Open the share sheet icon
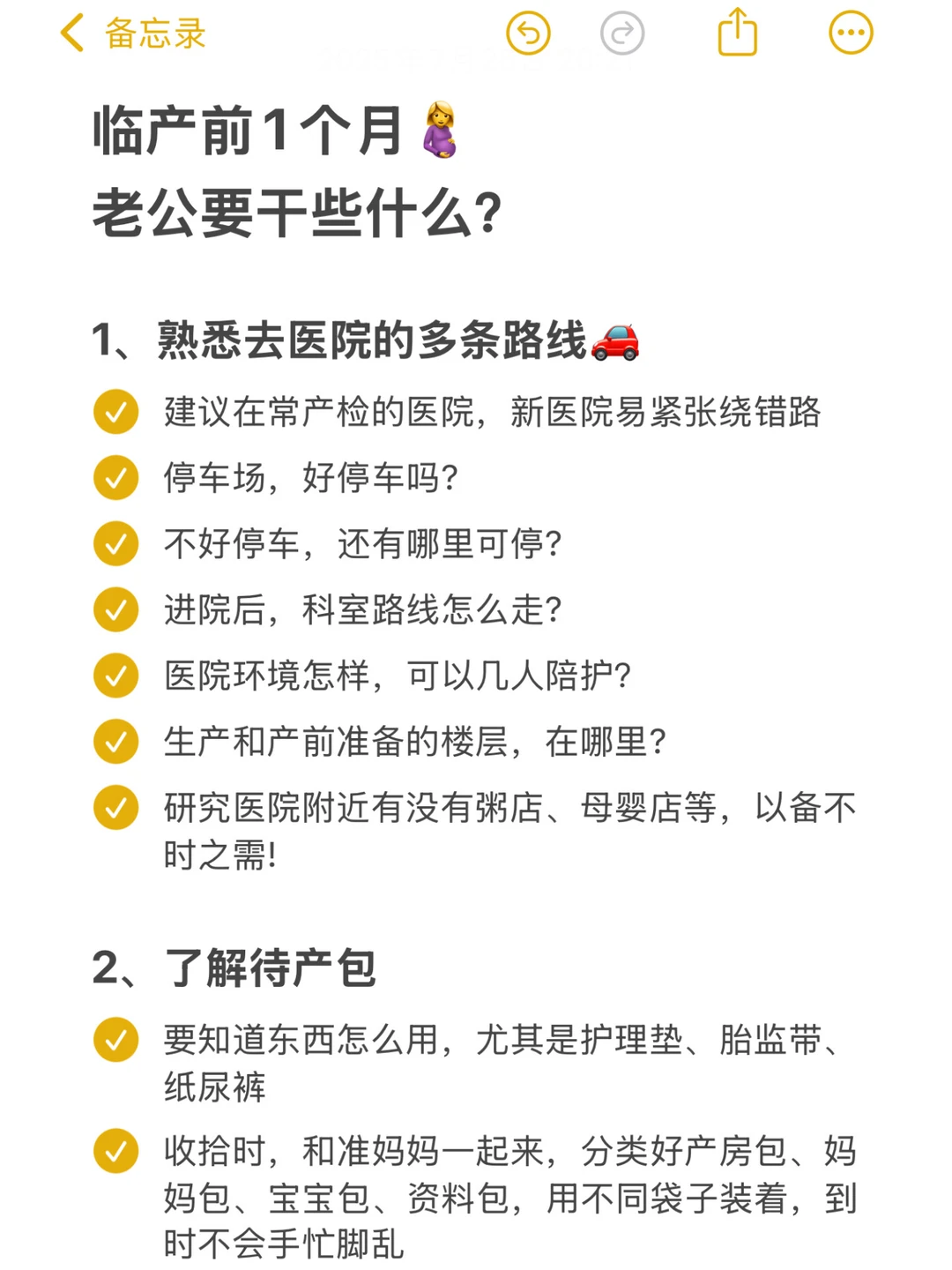This screenshot has height=1270, width=952. pos(738,33)
